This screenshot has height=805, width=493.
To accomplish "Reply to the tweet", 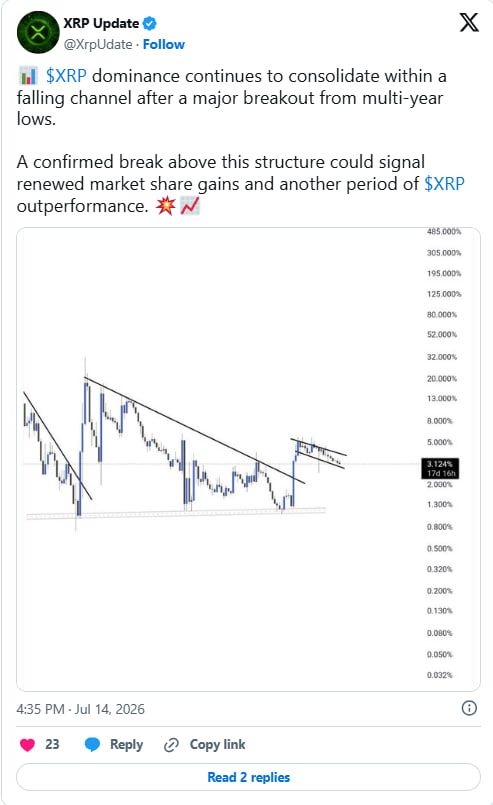I will tap(113, 744).
